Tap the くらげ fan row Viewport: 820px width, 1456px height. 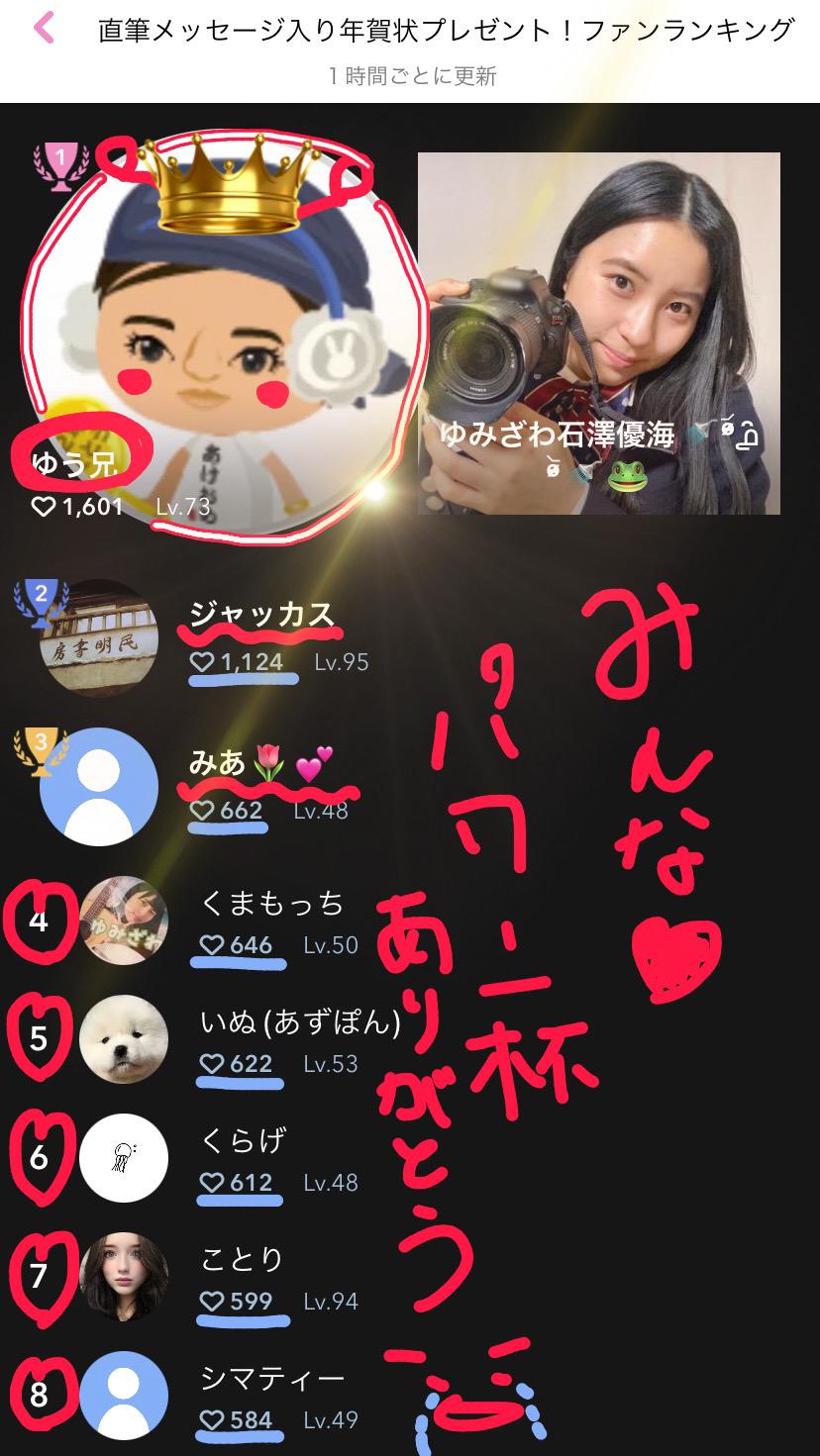244,1140
